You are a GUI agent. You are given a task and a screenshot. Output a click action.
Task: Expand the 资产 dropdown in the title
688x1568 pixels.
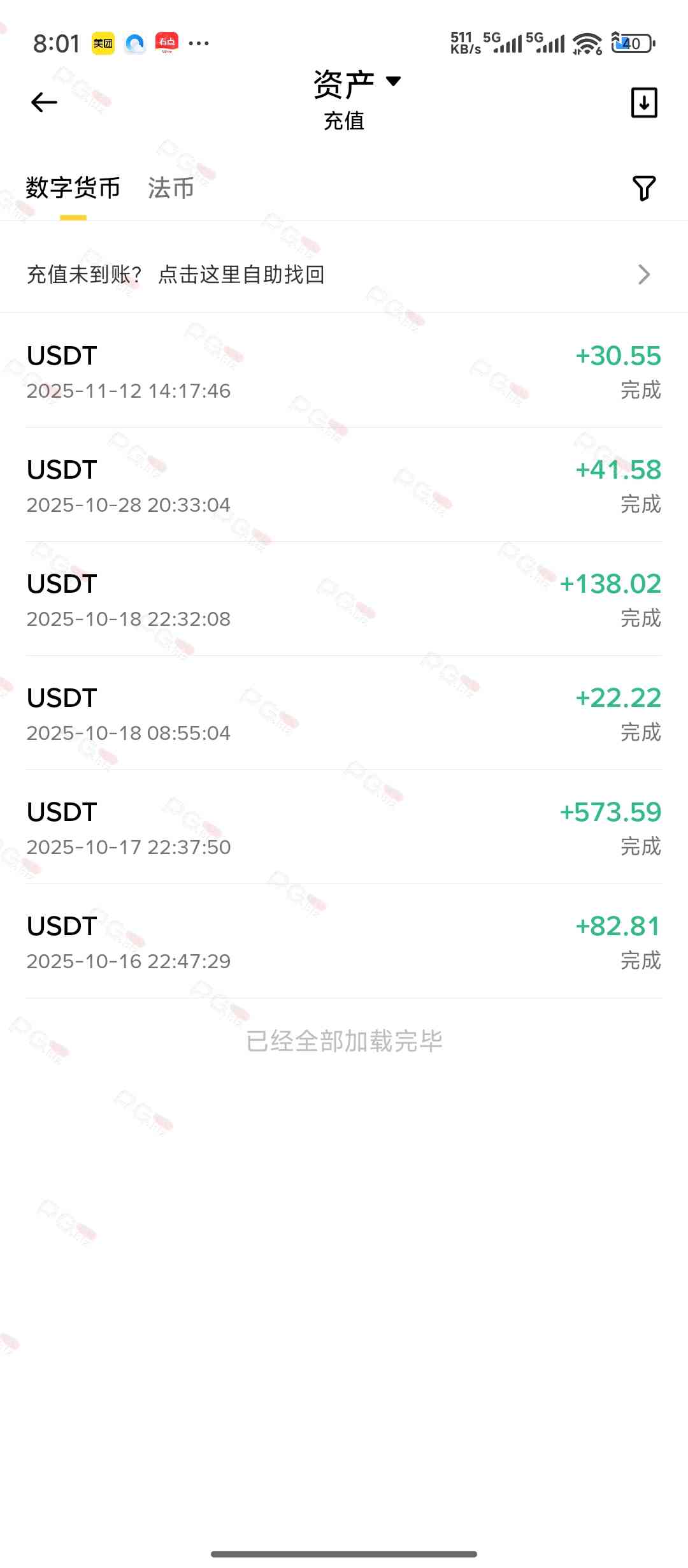(x=357, y=83)
